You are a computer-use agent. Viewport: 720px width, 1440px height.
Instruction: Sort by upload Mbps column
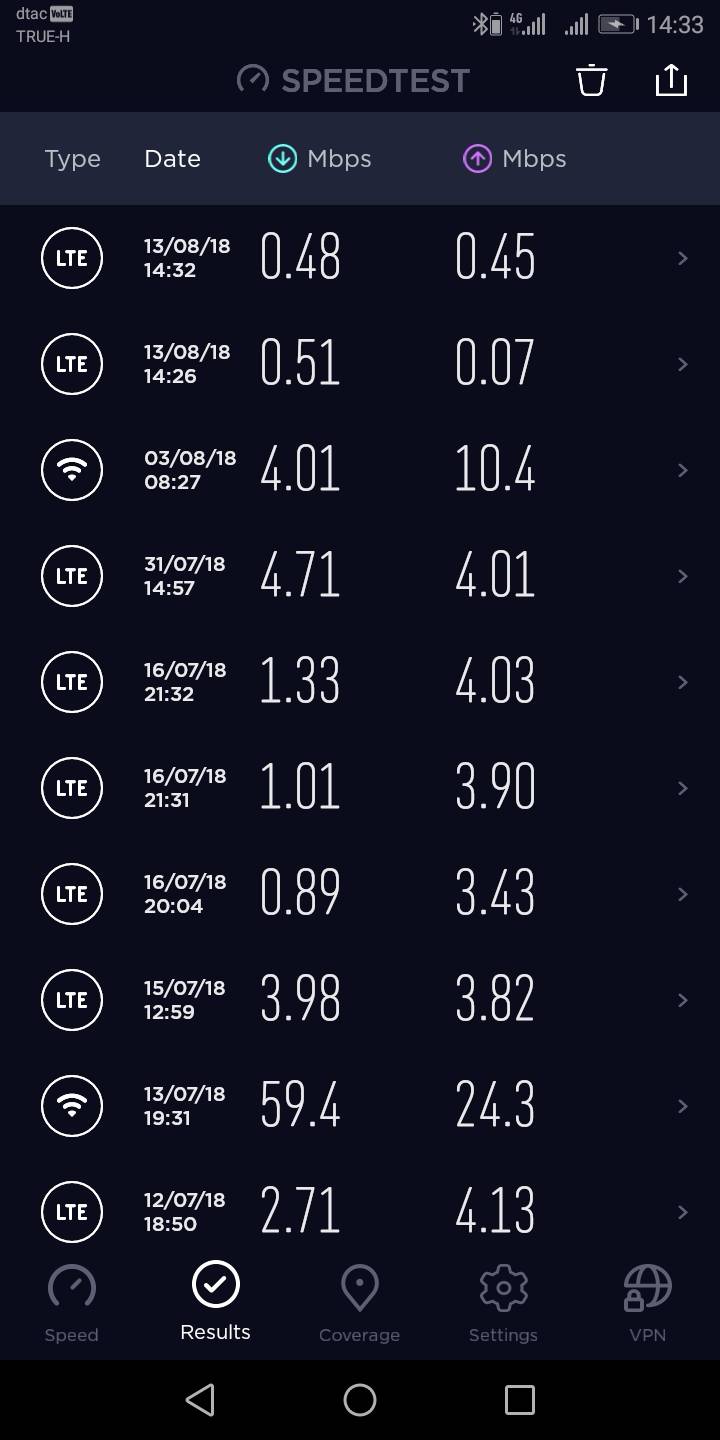pyautogui.click(x=514, y=159)
